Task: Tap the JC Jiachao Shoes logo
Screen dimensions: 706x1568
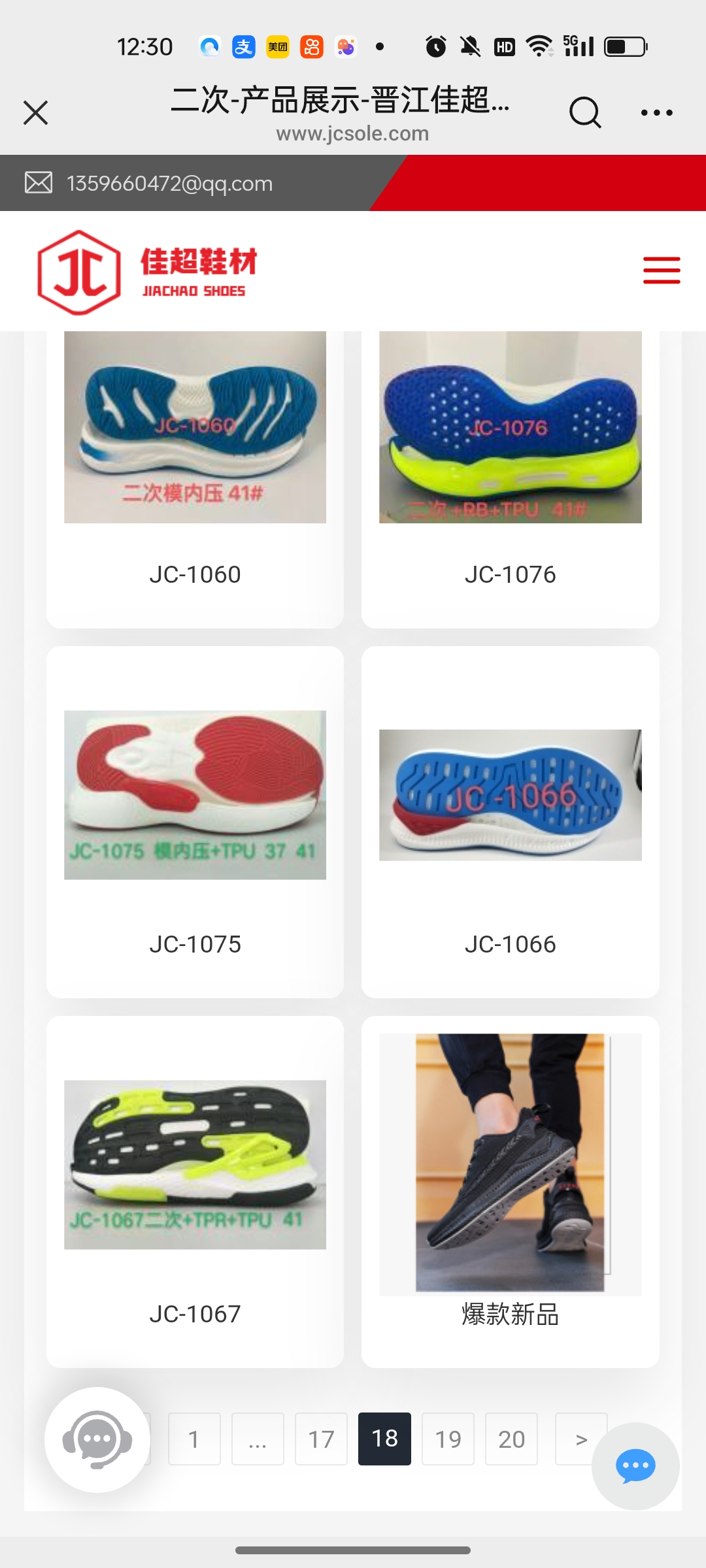Action: (147, 272)
